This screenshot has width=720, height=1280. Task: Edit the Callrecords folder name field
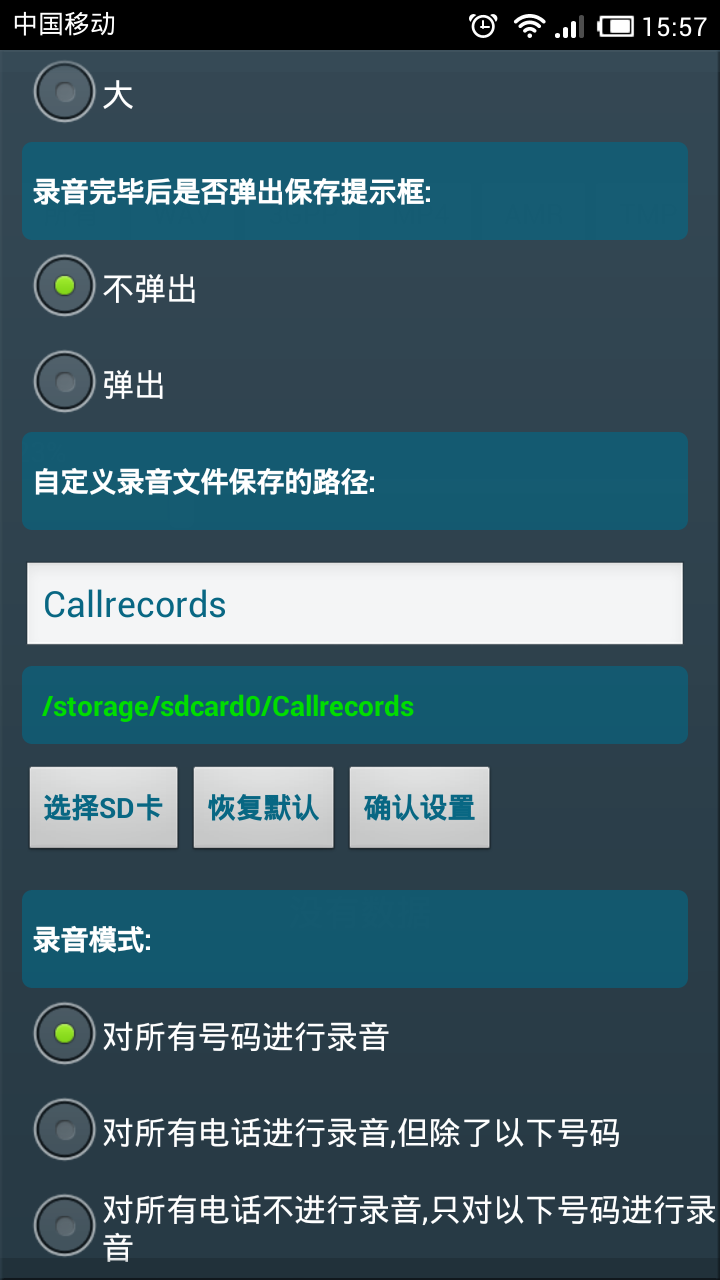click(x=354, y=604)
